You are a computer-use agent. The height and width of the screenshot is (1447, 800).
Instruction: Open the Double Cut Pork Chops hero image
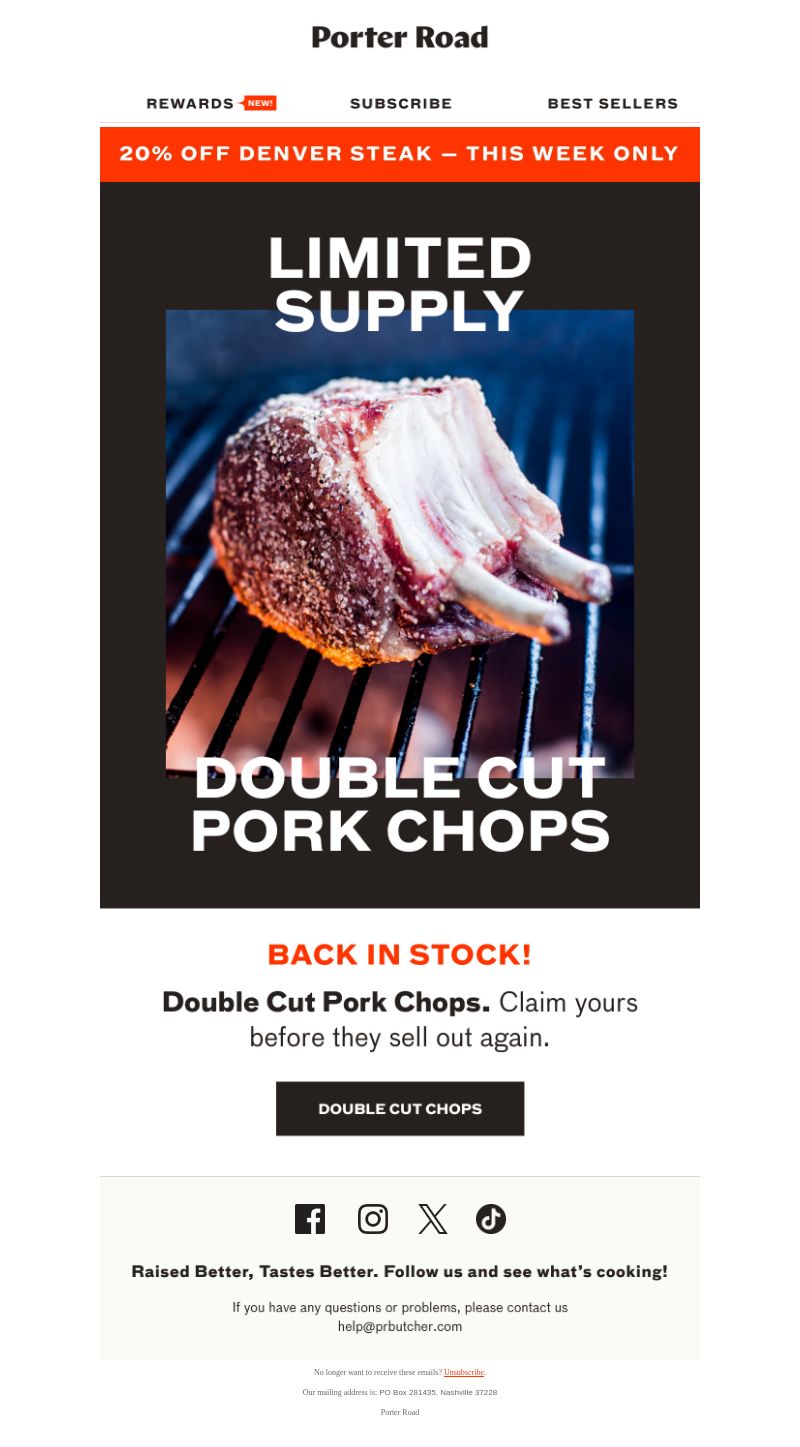400,545
